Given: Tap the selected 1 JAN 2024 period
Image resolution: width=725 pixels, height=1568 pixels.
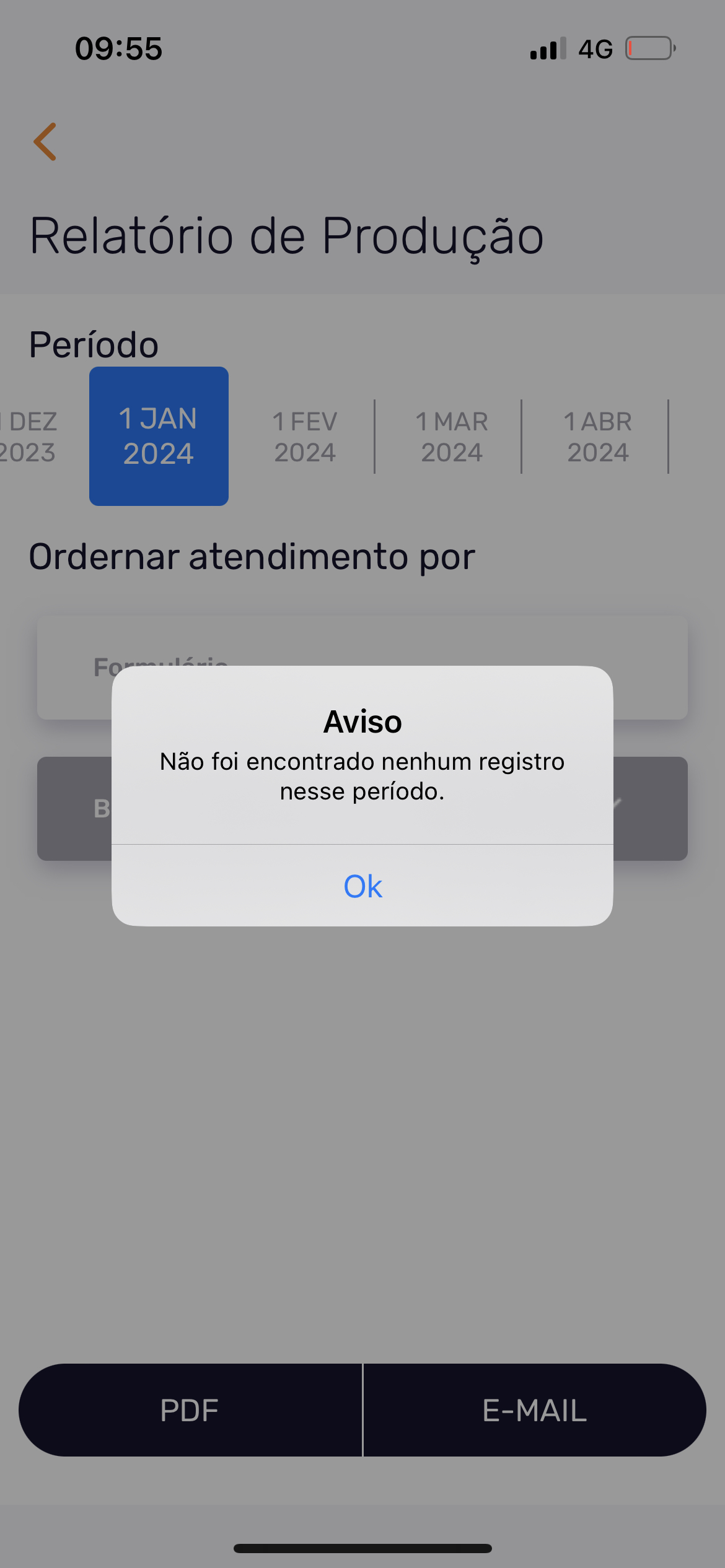Looking at the screenshot, I should [x=159, y=436].
